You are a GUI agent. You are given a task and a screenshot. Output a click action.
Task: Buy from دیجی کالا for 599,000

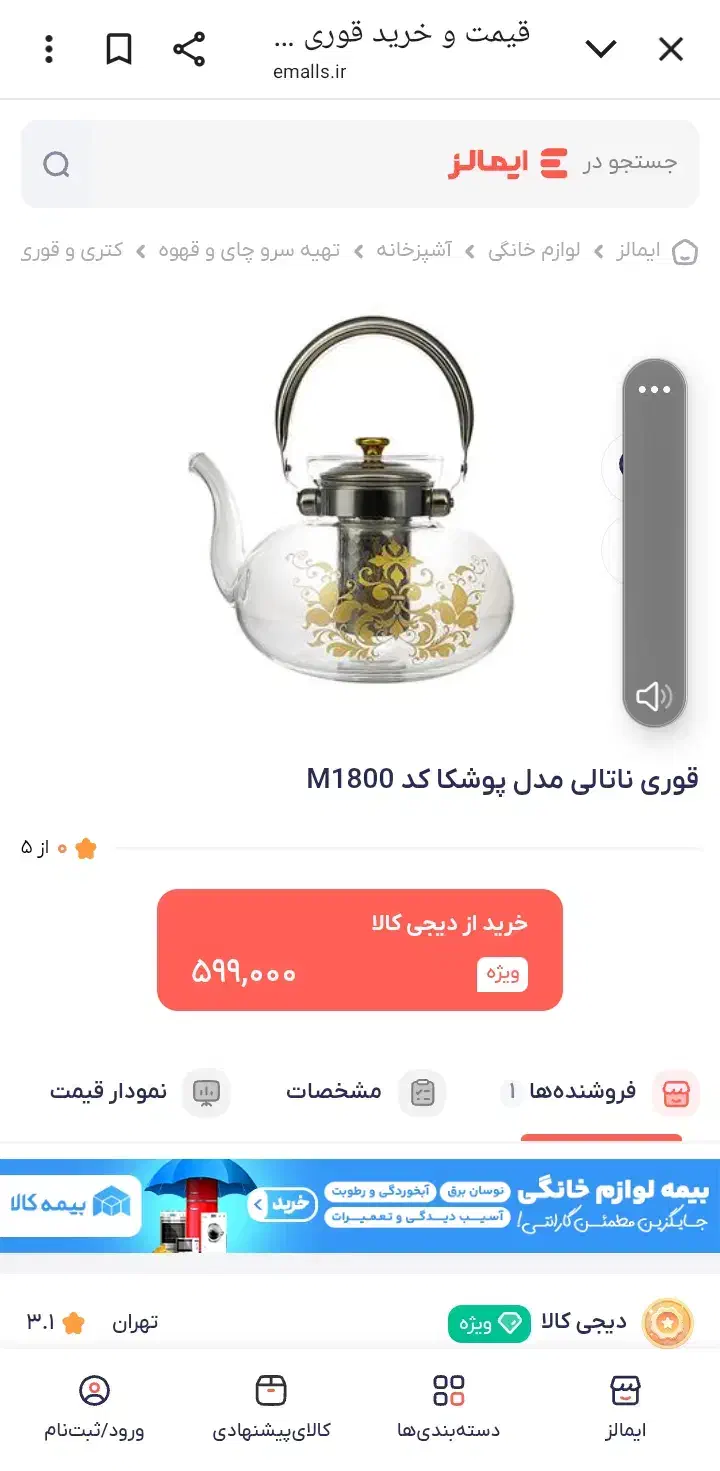click(360, 949)
